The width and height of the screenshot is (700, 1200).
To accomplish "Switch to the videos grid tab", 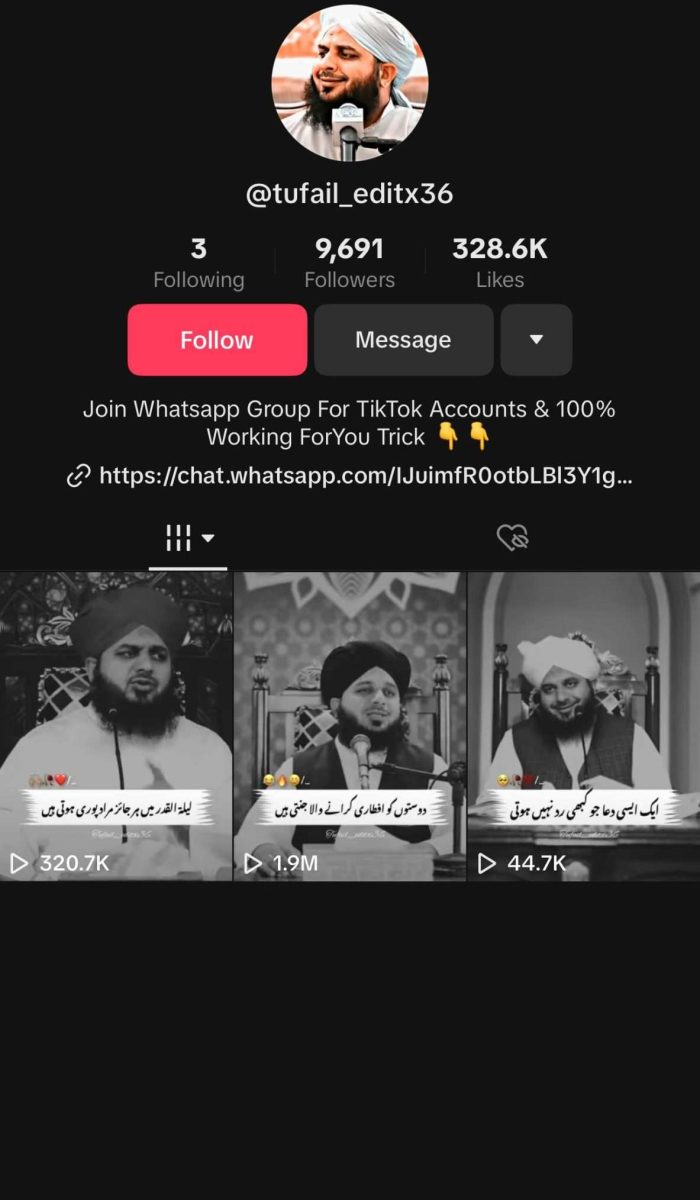I will point(188,539).
